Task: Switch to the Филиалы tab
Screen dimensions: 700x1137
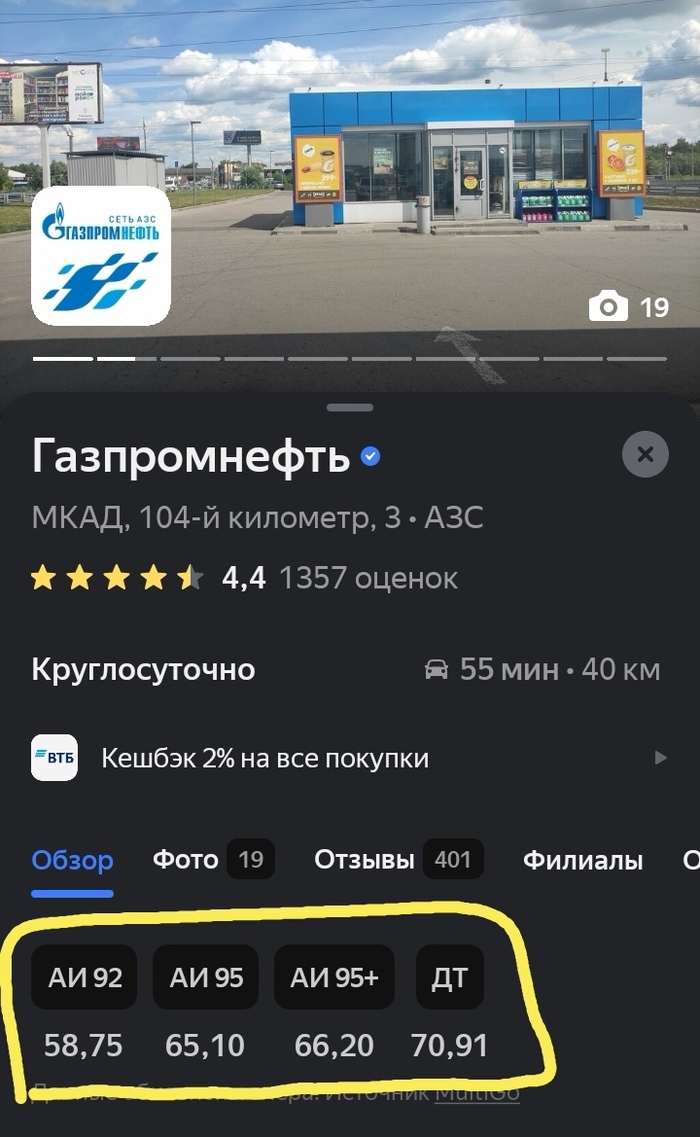Action: 582,861
